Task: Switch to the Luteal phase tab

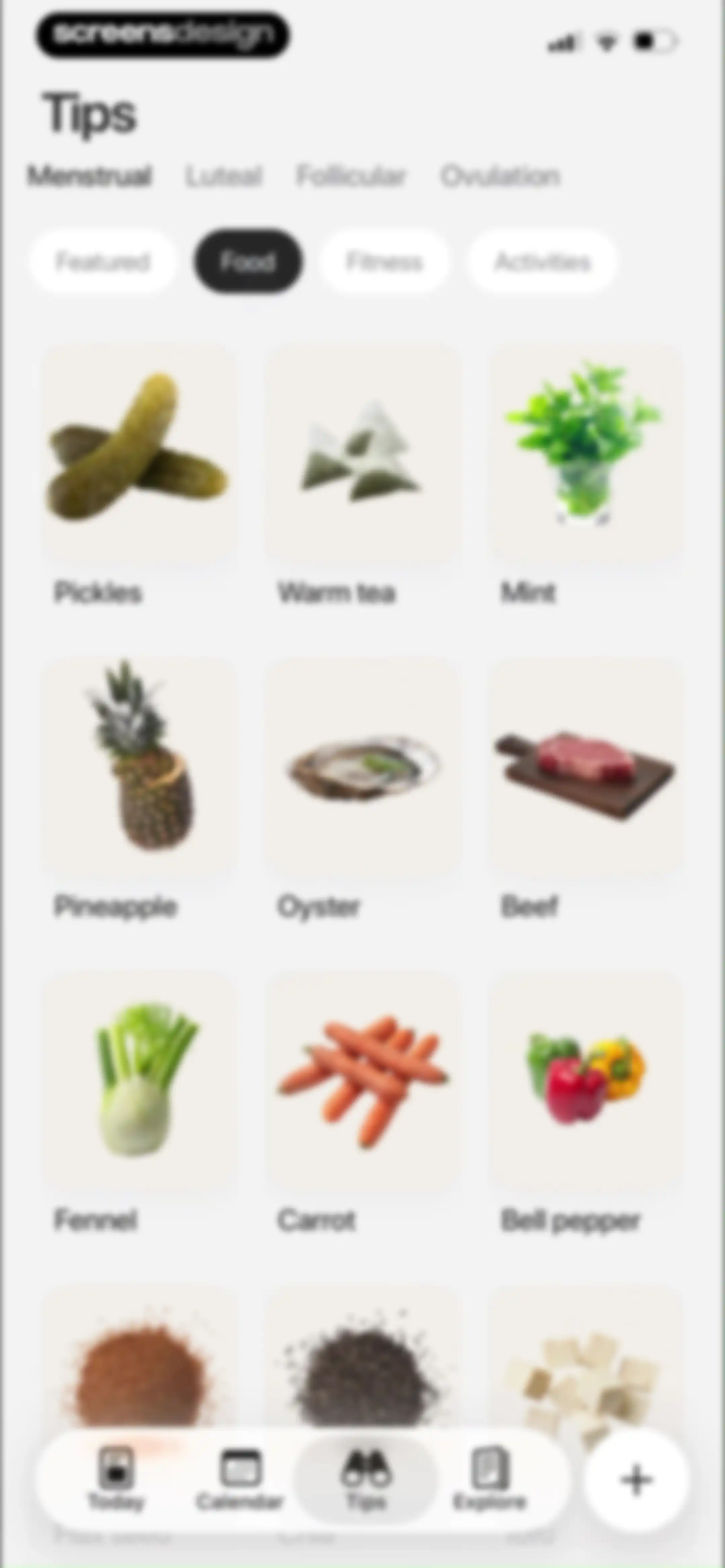Action: [x=224, y=177]
